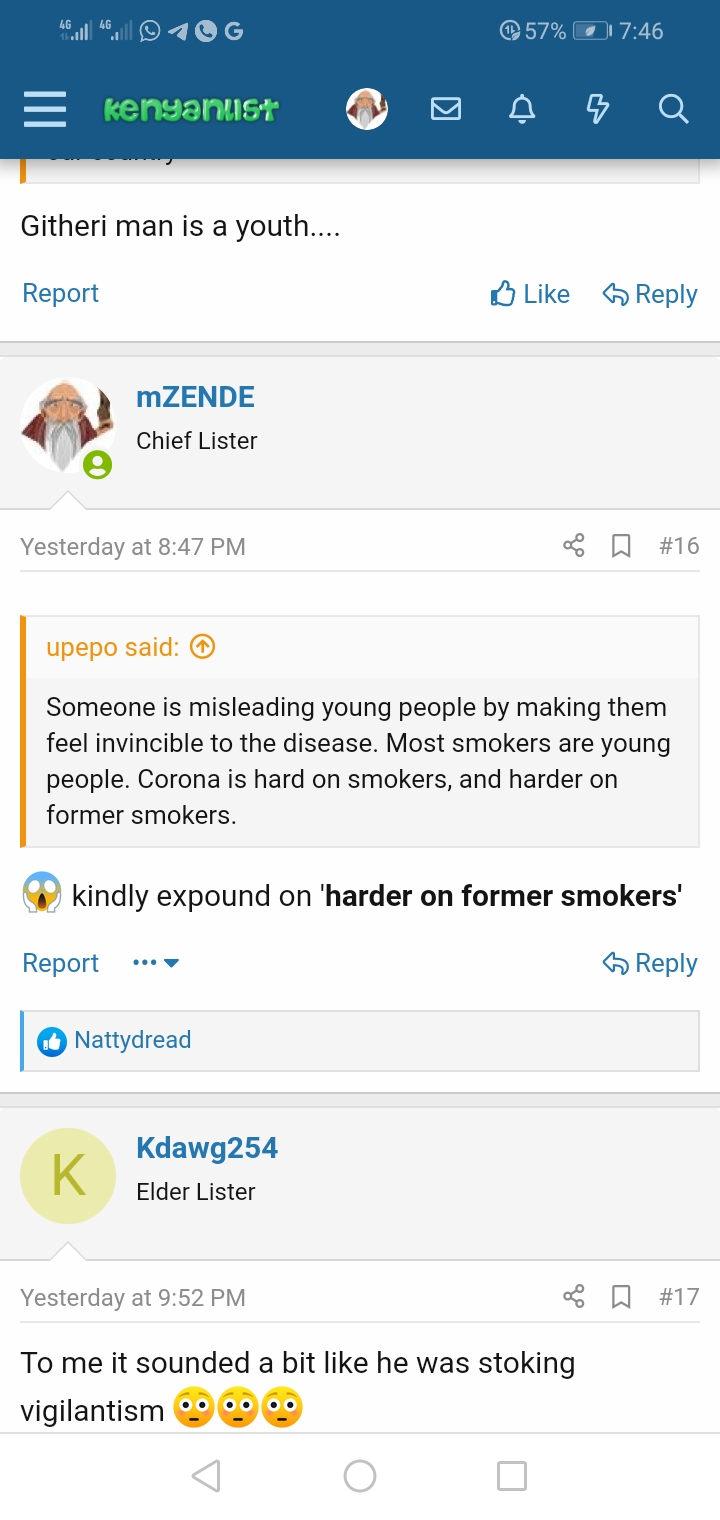Report mZENDE's post
Viewport: 720px width, 1520px height.
(x=60, y=963)
